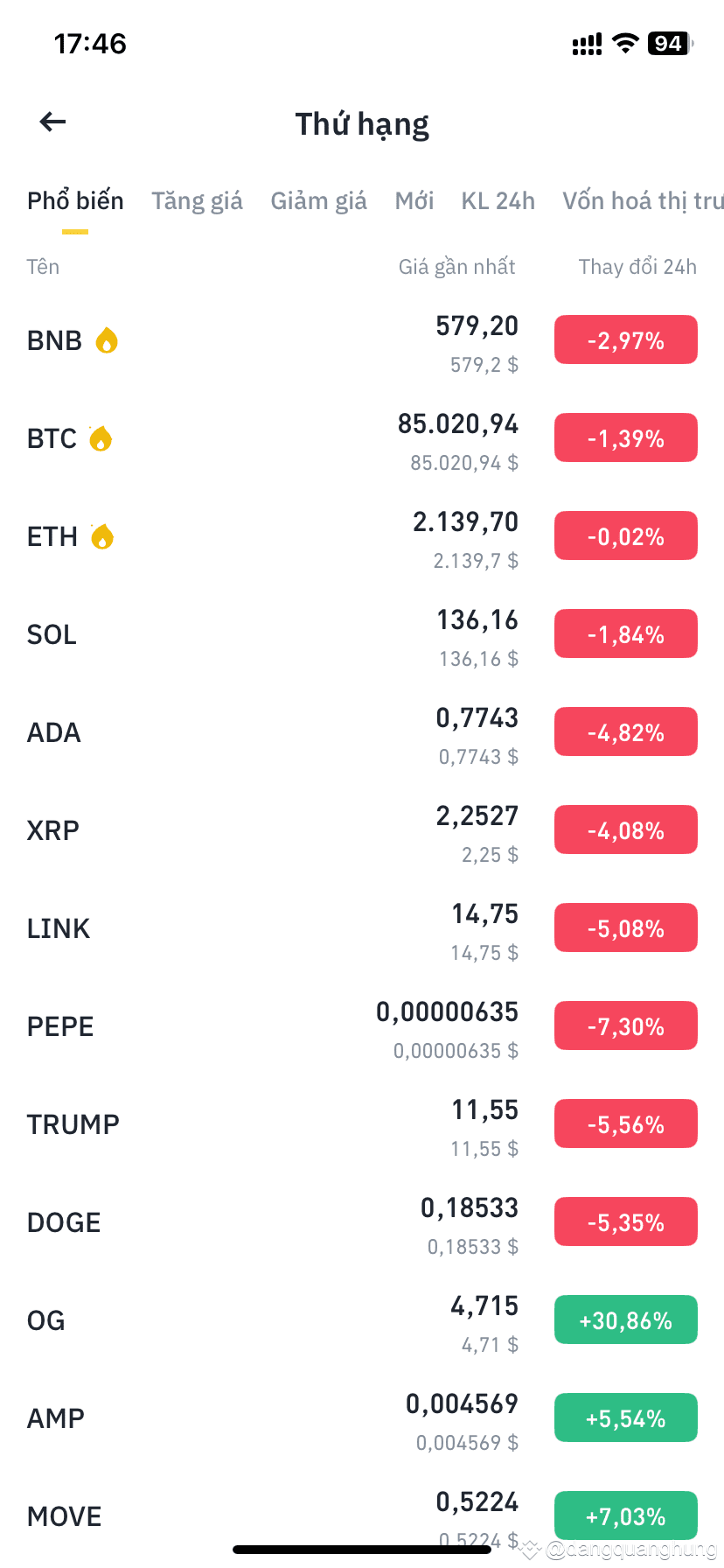Sort by Thay đổi 24h column
The image size is (724, 1568).
(x=637, y=267)
